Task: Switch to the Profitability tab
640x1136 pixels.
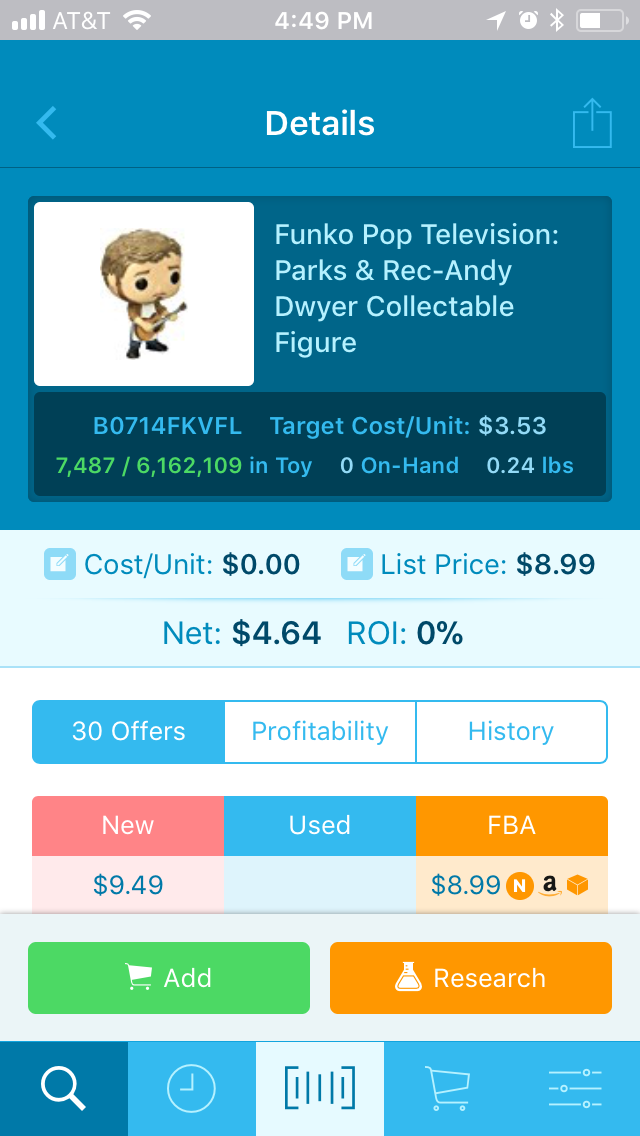Action: (x=320, y=732)
